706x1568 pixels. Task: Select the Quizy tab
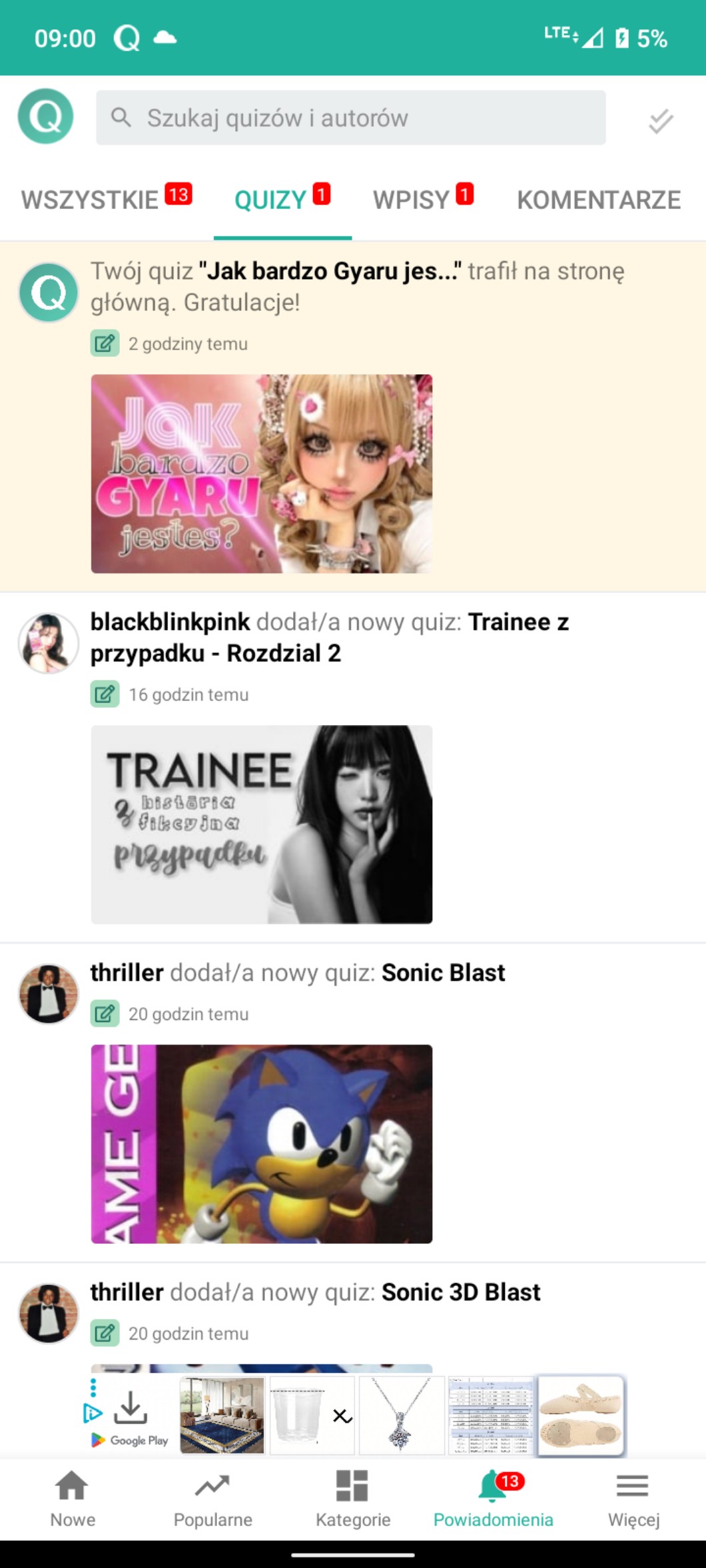(282, 200)
